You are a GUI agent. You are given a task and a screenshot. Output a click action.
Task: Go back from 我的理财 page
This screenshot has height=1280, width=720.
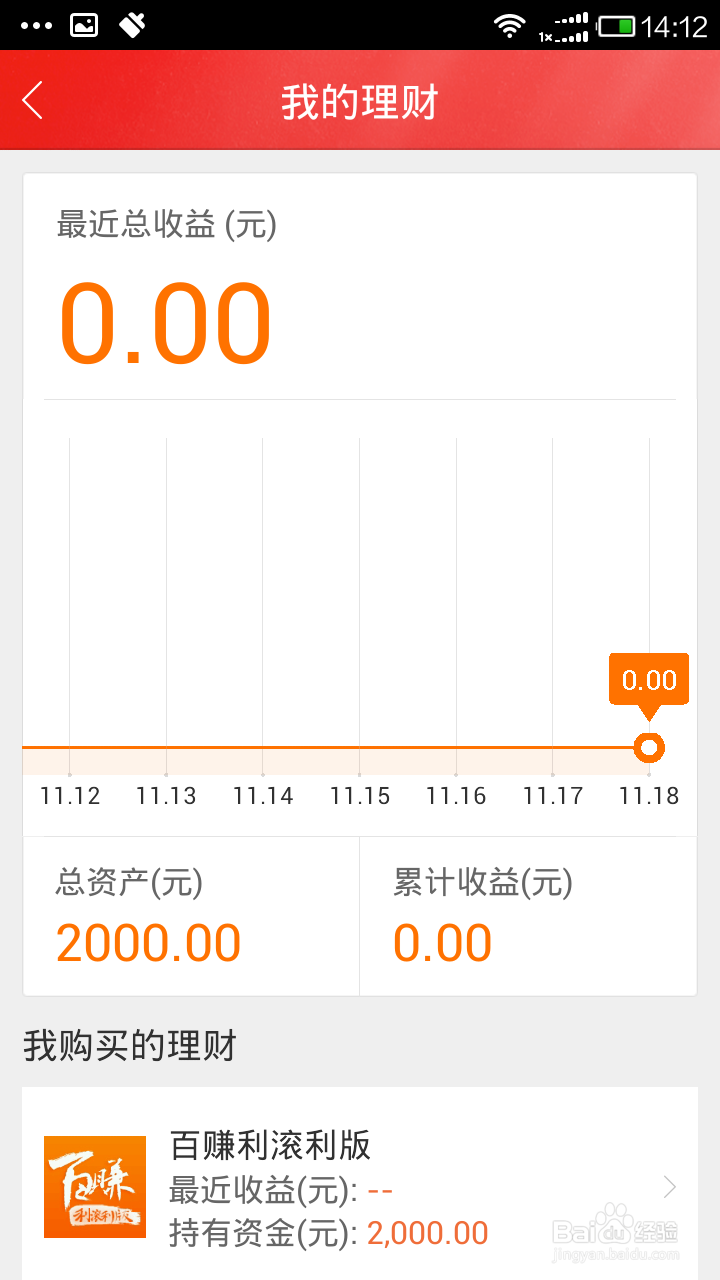(33, 101)
